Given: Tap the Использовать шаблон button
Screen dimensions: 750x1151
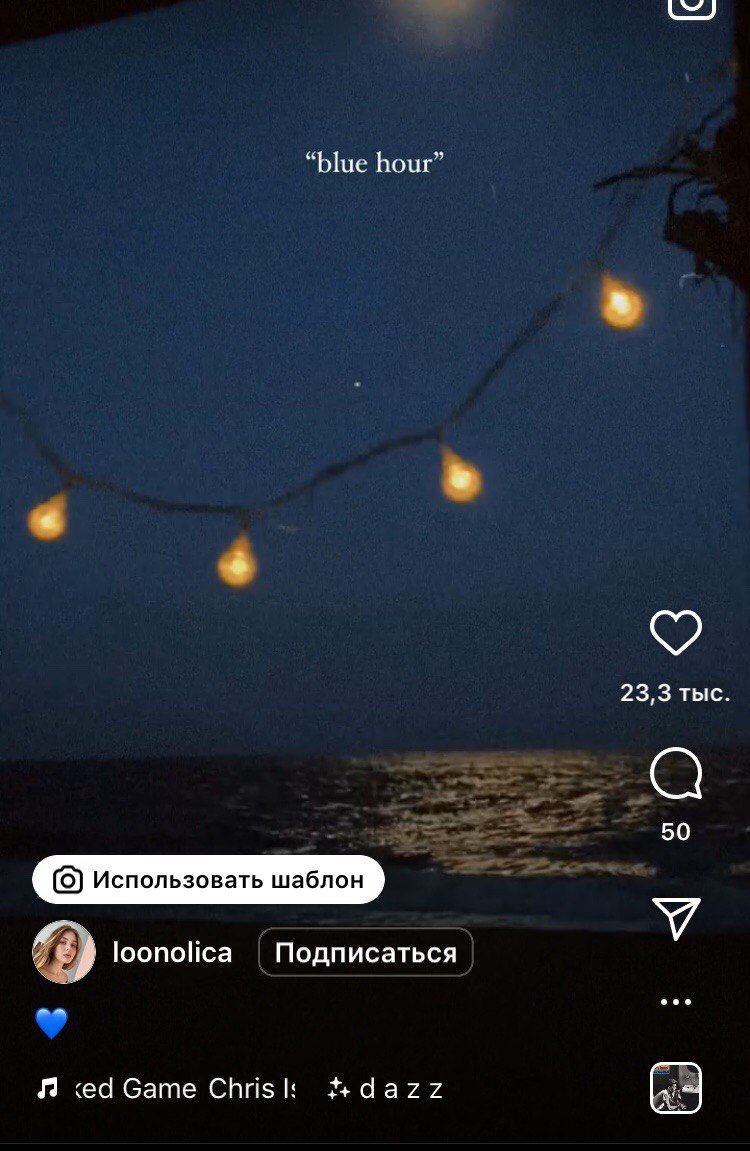Looking at the screenshot, I should coord(208,880).
